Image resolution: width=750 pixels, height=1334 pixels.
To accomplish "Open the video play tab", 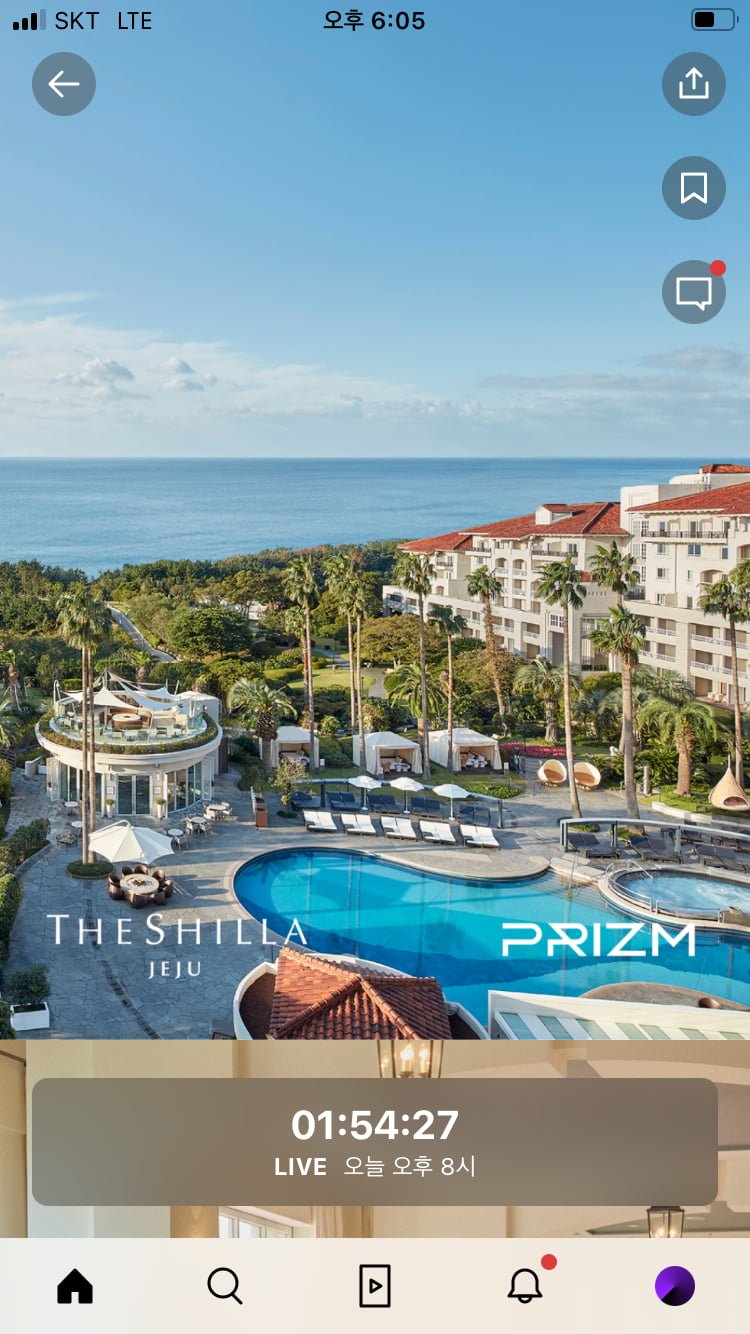I will [375, 1286].
